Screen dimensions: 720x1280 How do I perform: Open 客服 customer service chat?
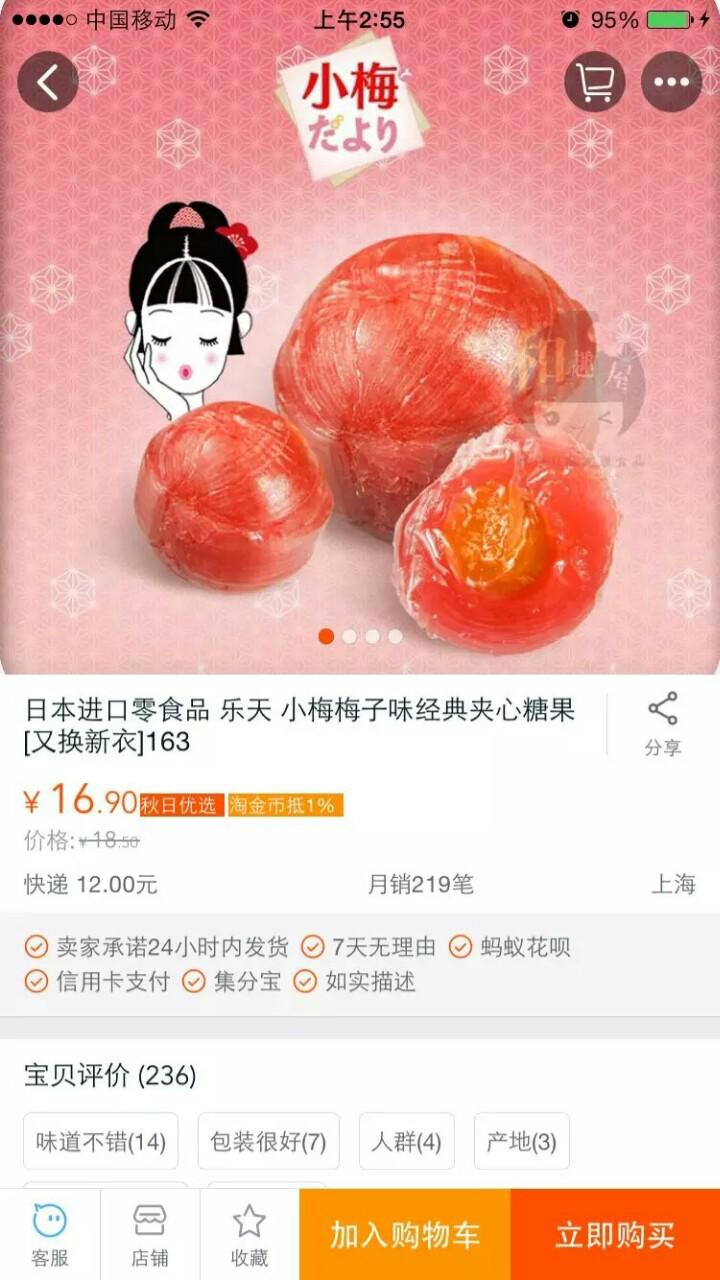tap(49, 1234)
